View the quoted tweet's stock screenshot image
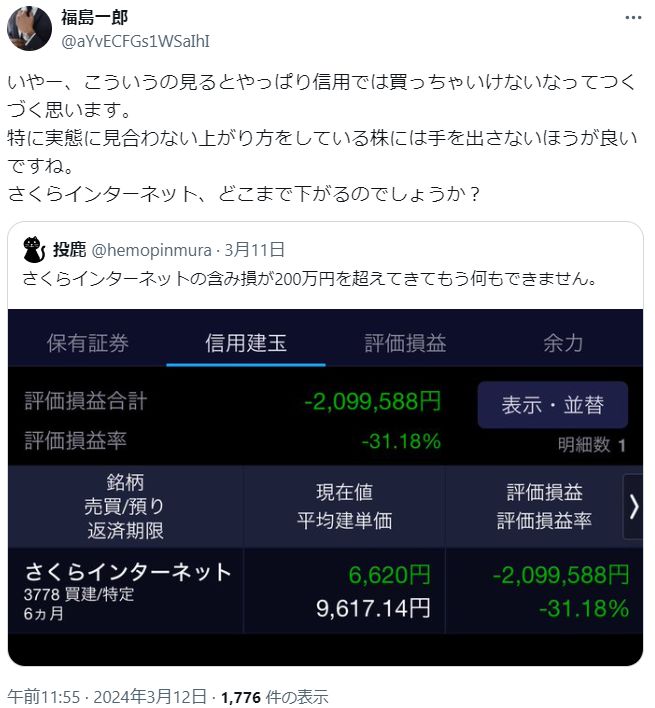 click(x=325, y=486)
